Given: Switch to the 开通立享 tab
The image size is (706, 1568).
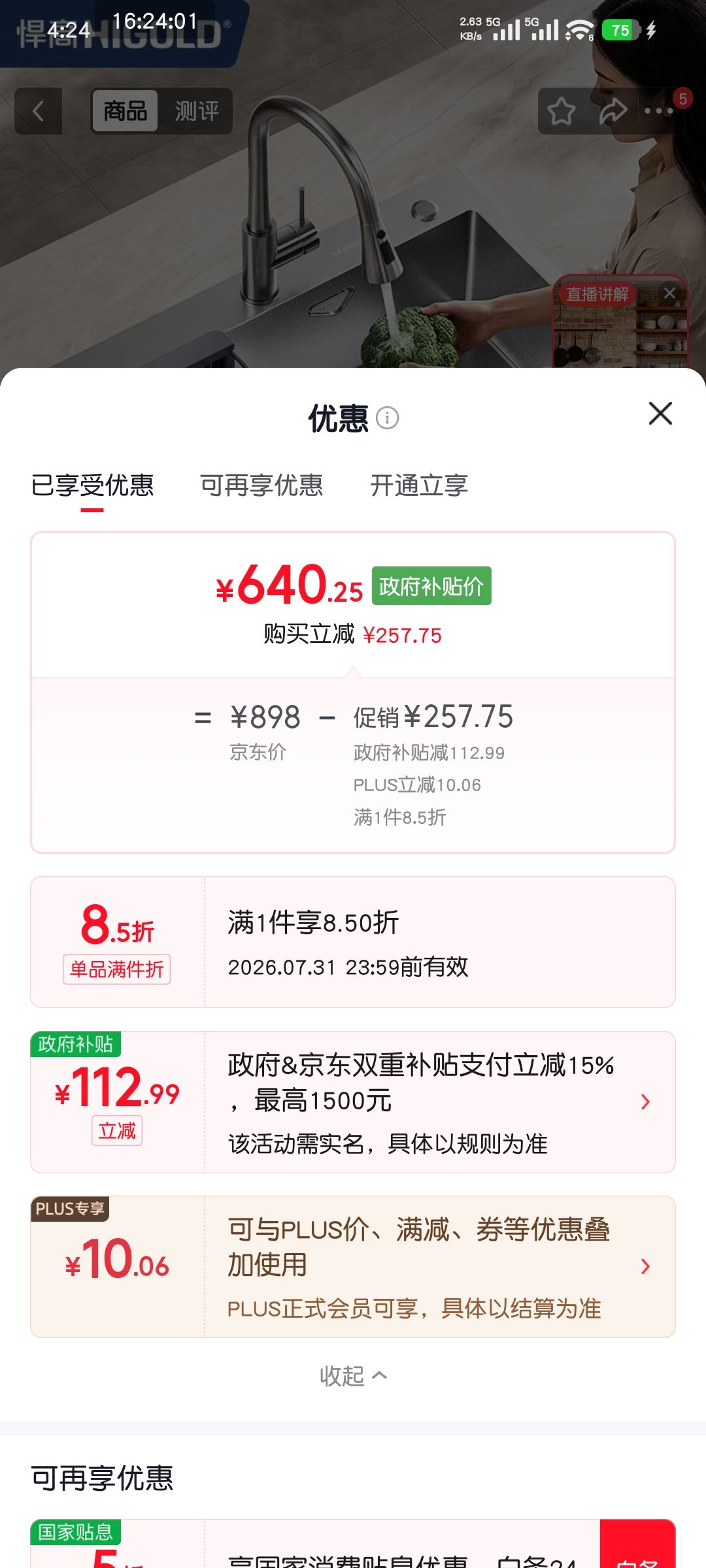Looking at the screenshot, I should (x=419, y=485).
